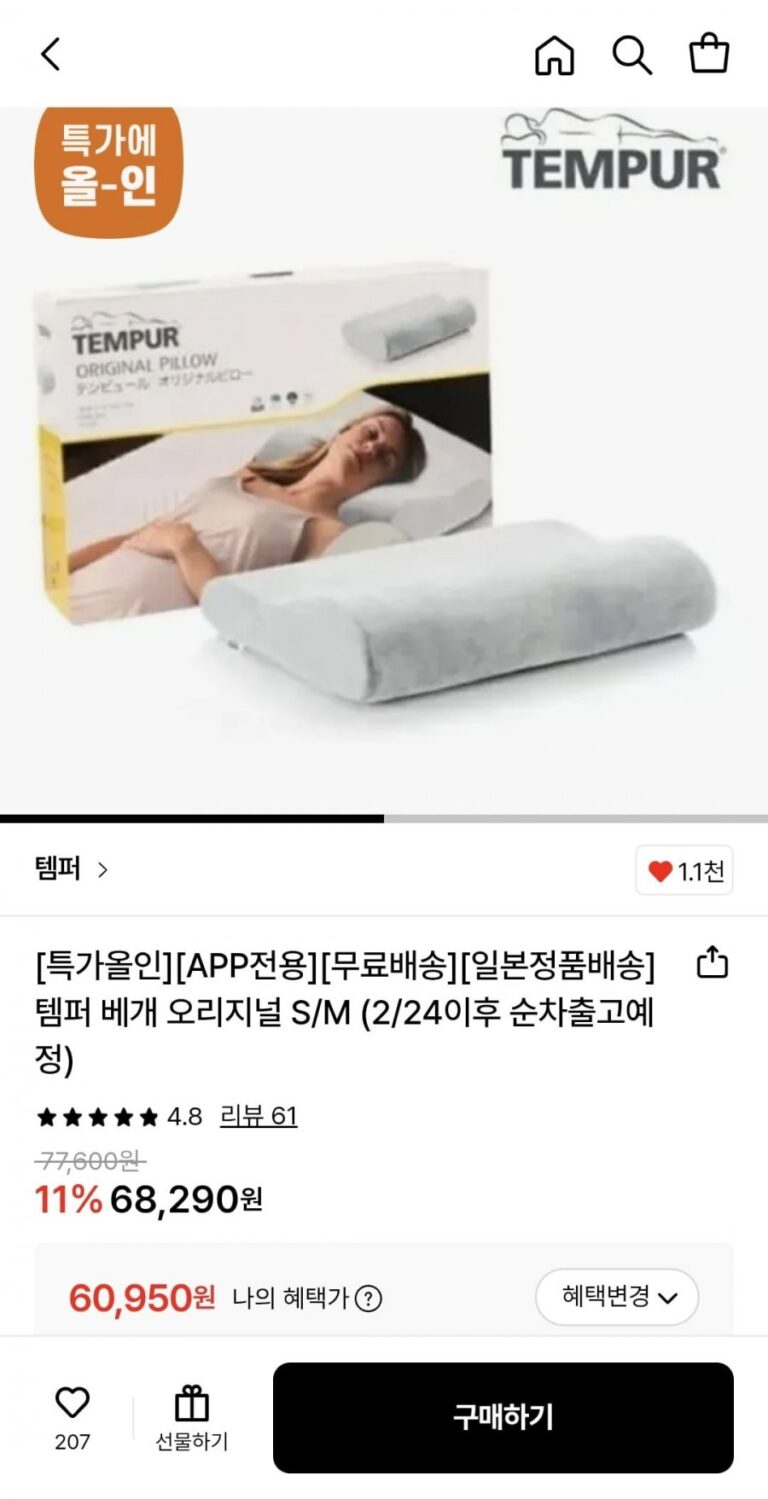Show info about 나의 혜택가
The height and width of the screenshot is (1499, 768).
click(369, 1299)
